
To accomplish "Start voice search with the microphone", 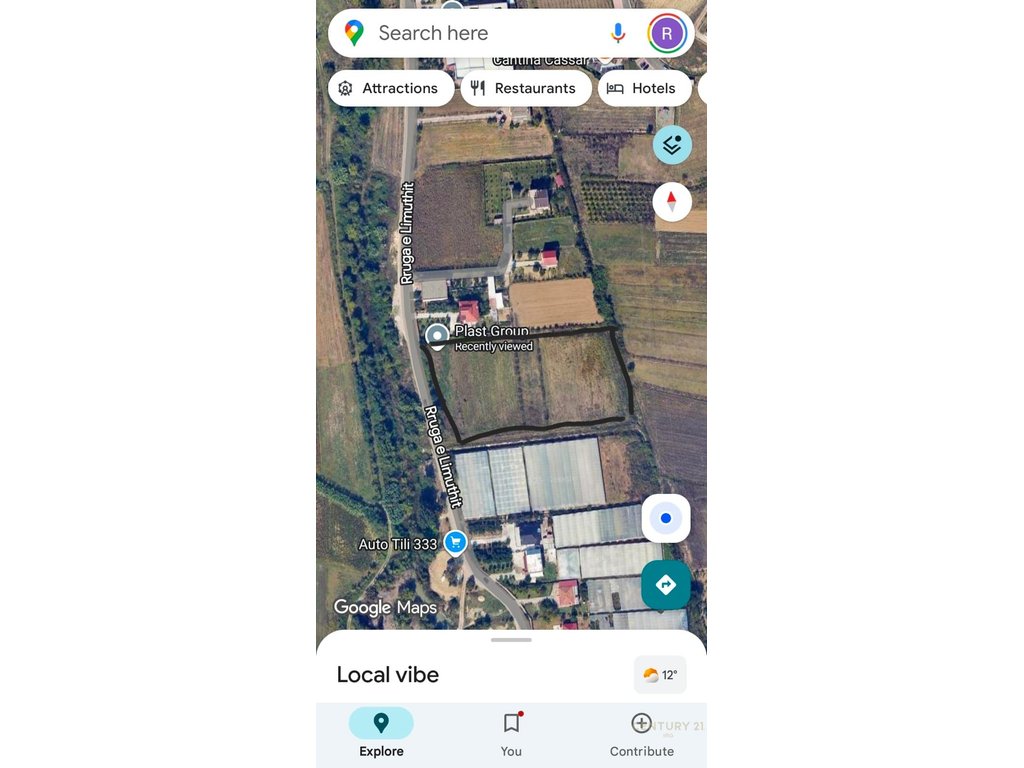I will pos(618,33).
